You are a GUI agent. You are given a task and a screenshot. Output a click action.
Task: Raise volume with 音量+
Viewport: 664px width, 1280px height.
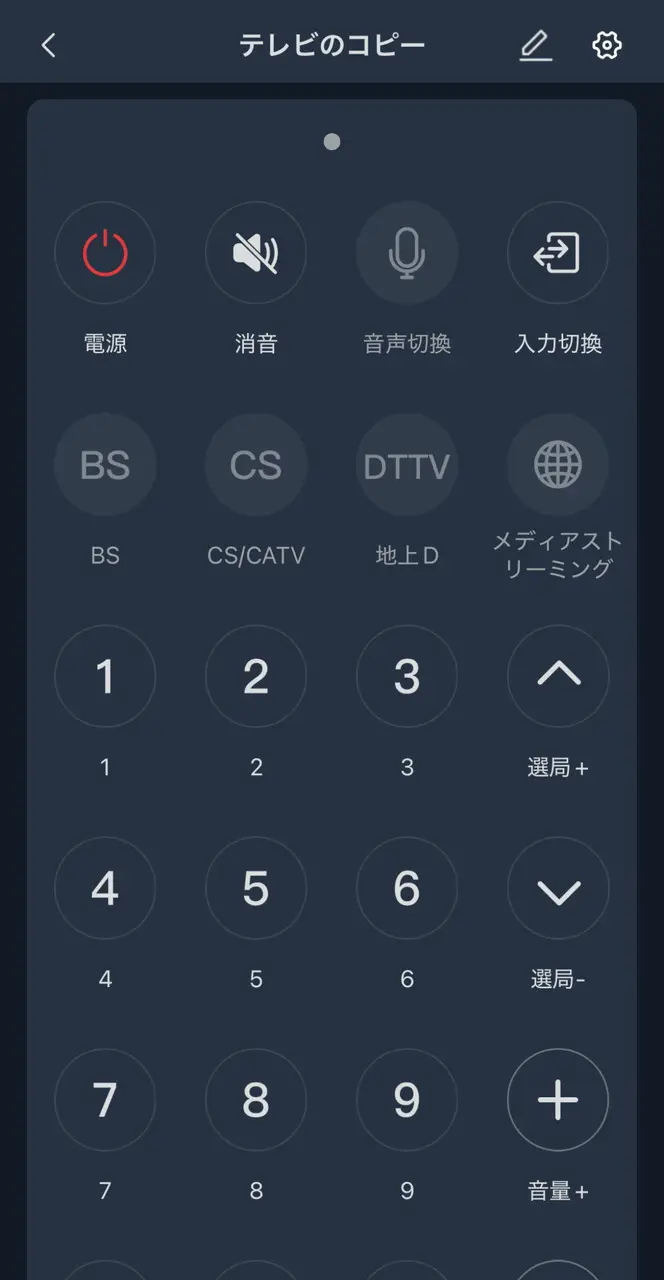click(558, 1100)
